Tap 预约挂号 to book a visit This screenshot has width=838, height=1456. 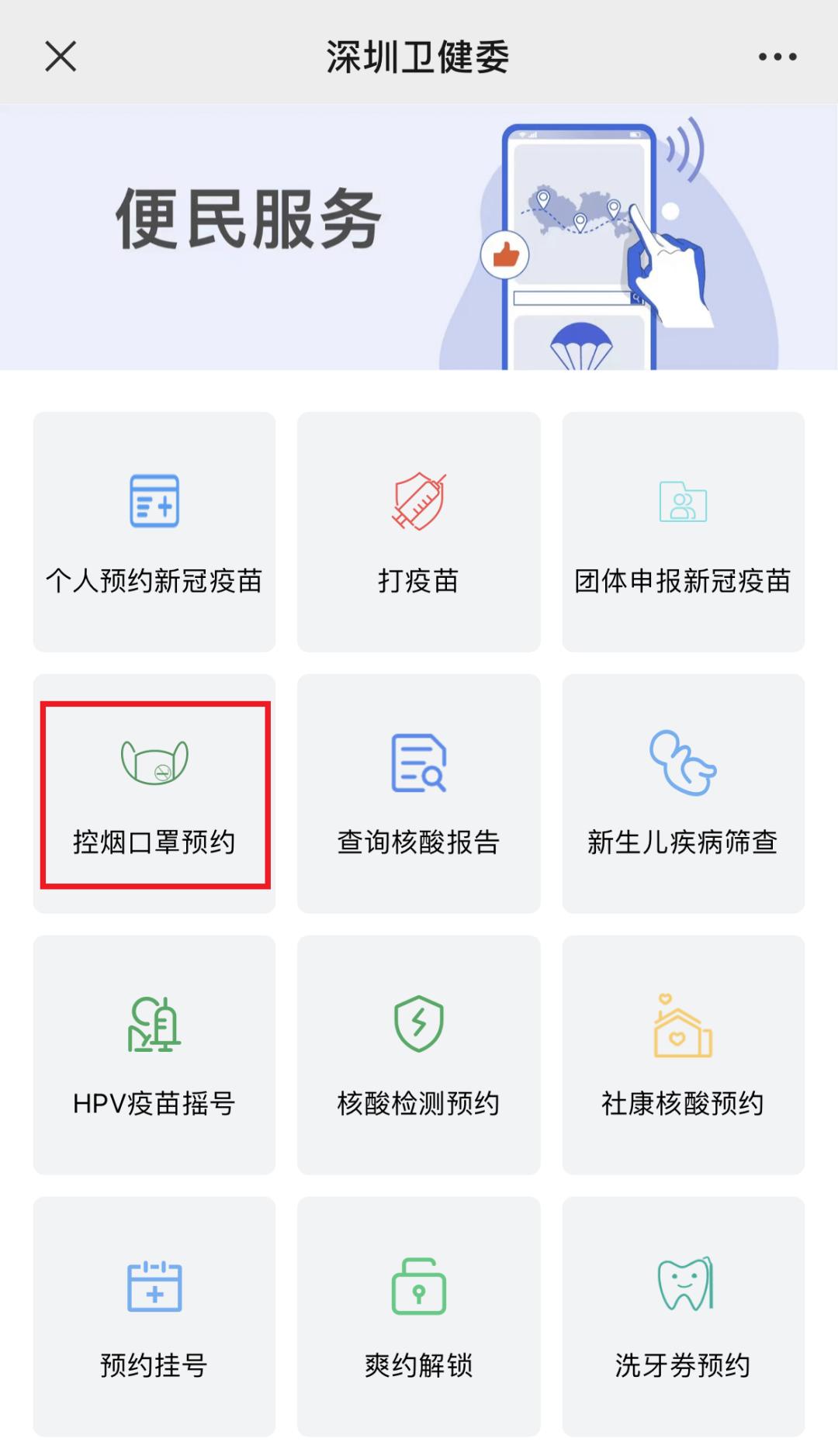[x=154, y=1316]
